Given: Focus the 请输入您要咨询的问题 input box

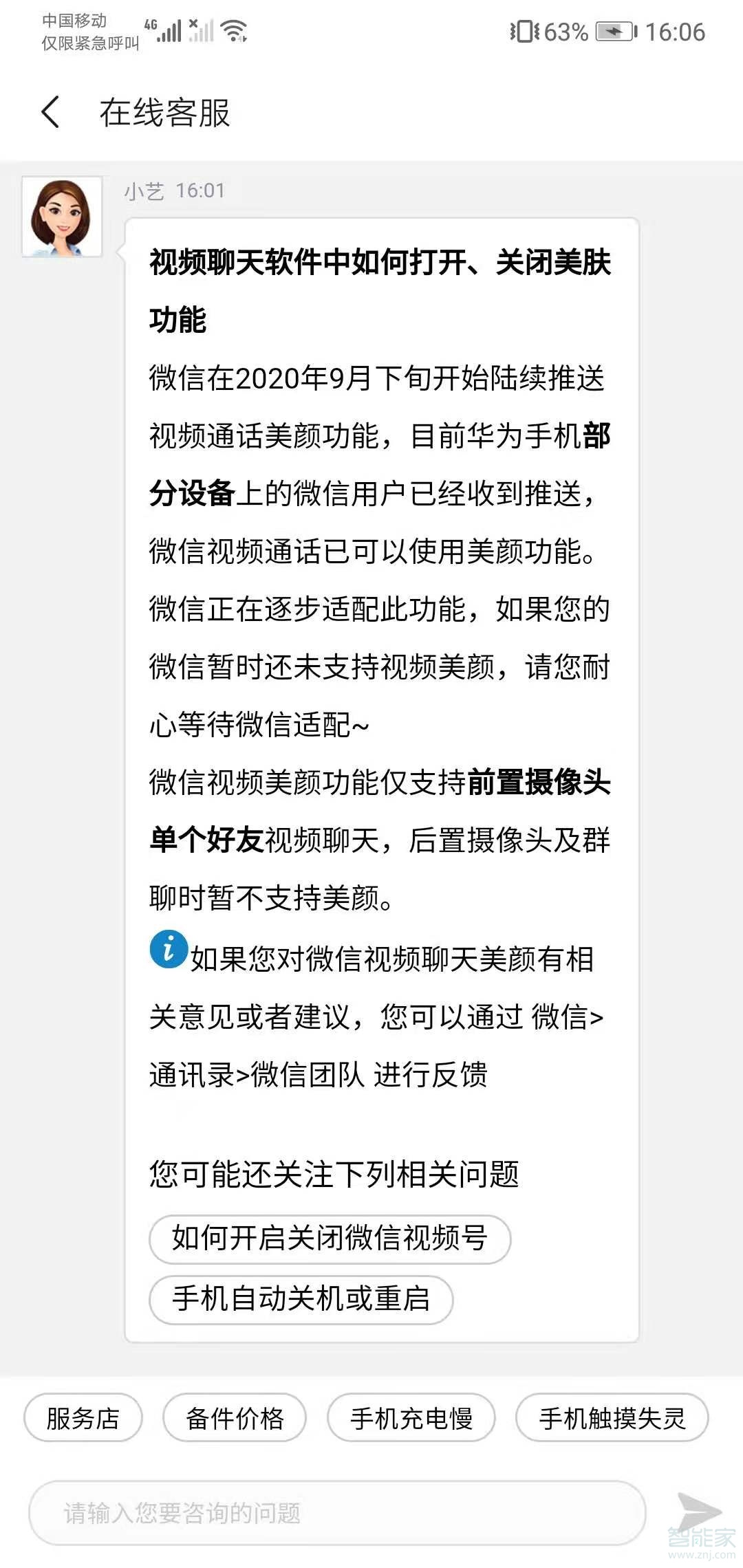Looking at the screenshot, I should pyautogui.click(x=337, y=1512).
